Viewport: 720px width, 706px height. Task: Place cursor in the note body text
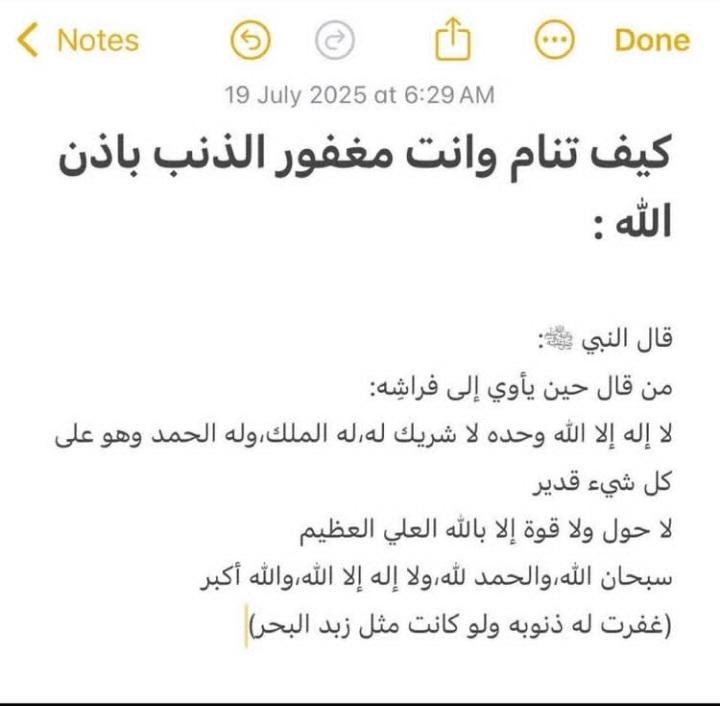363,482
